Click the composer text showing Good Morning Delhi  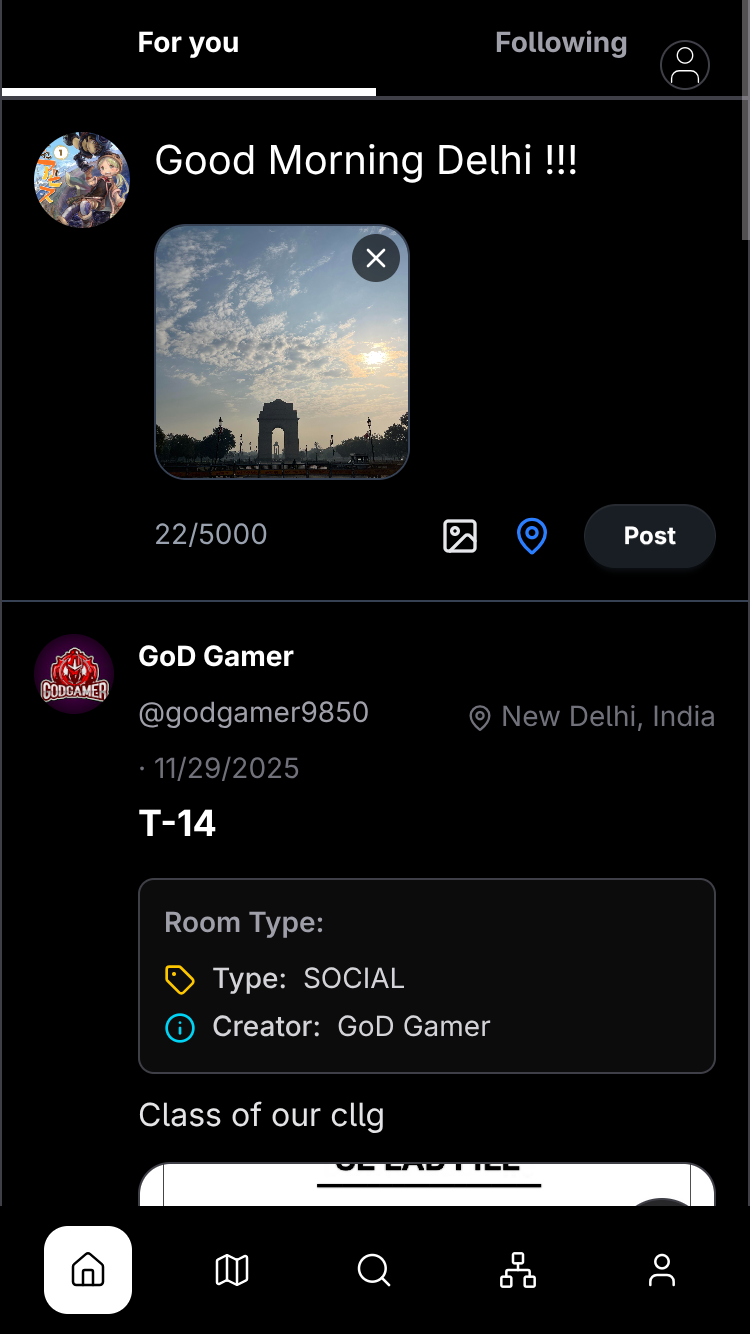click(x=366, y=160)
